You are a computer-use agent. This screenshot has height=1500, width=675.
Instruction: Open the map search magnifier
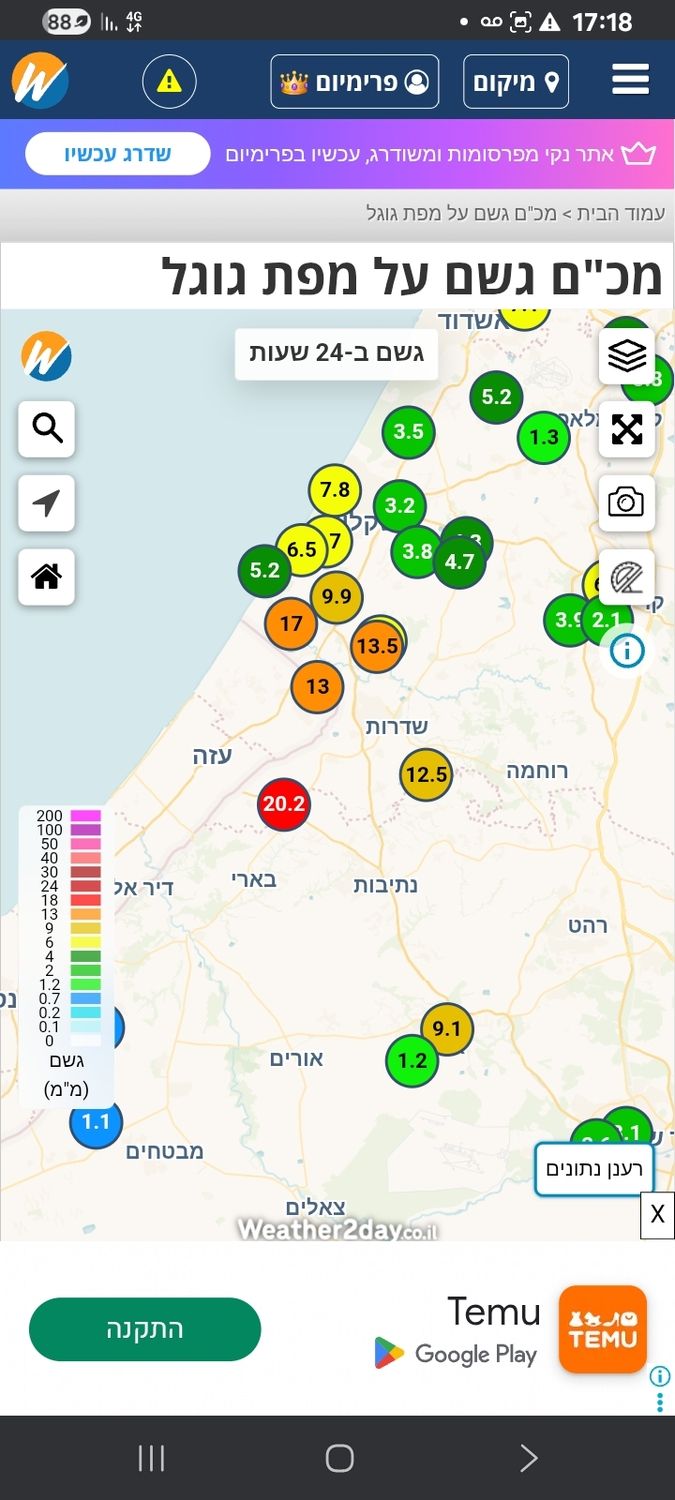coord(46,429)
